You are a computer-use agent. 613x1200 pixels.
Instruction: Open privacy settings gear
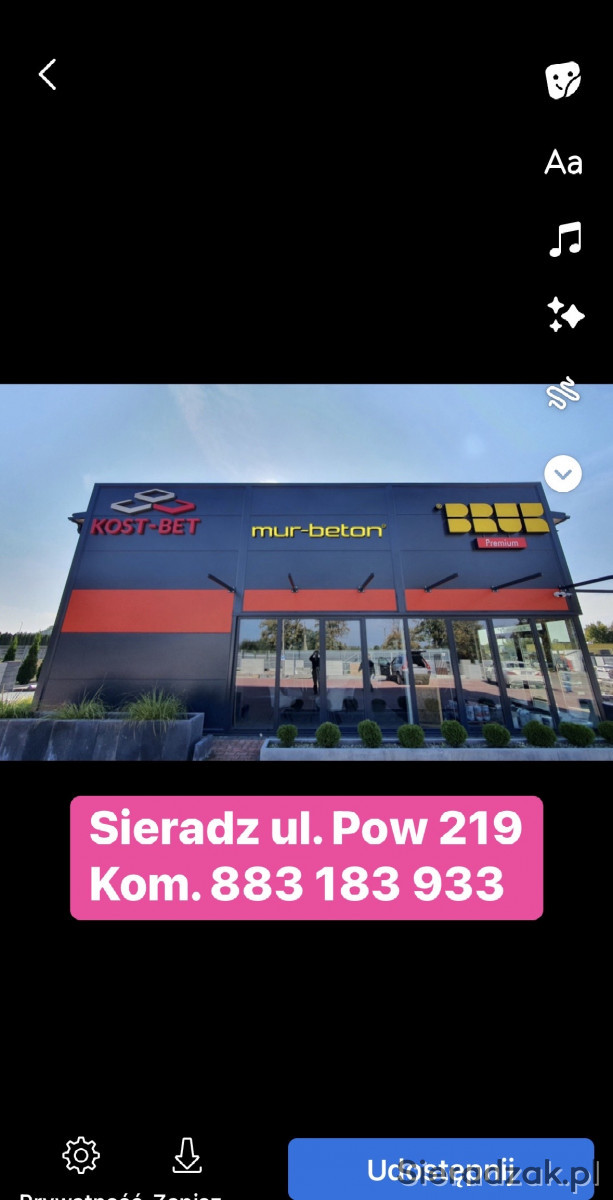pyautogui.click(x=81, y=1156)
